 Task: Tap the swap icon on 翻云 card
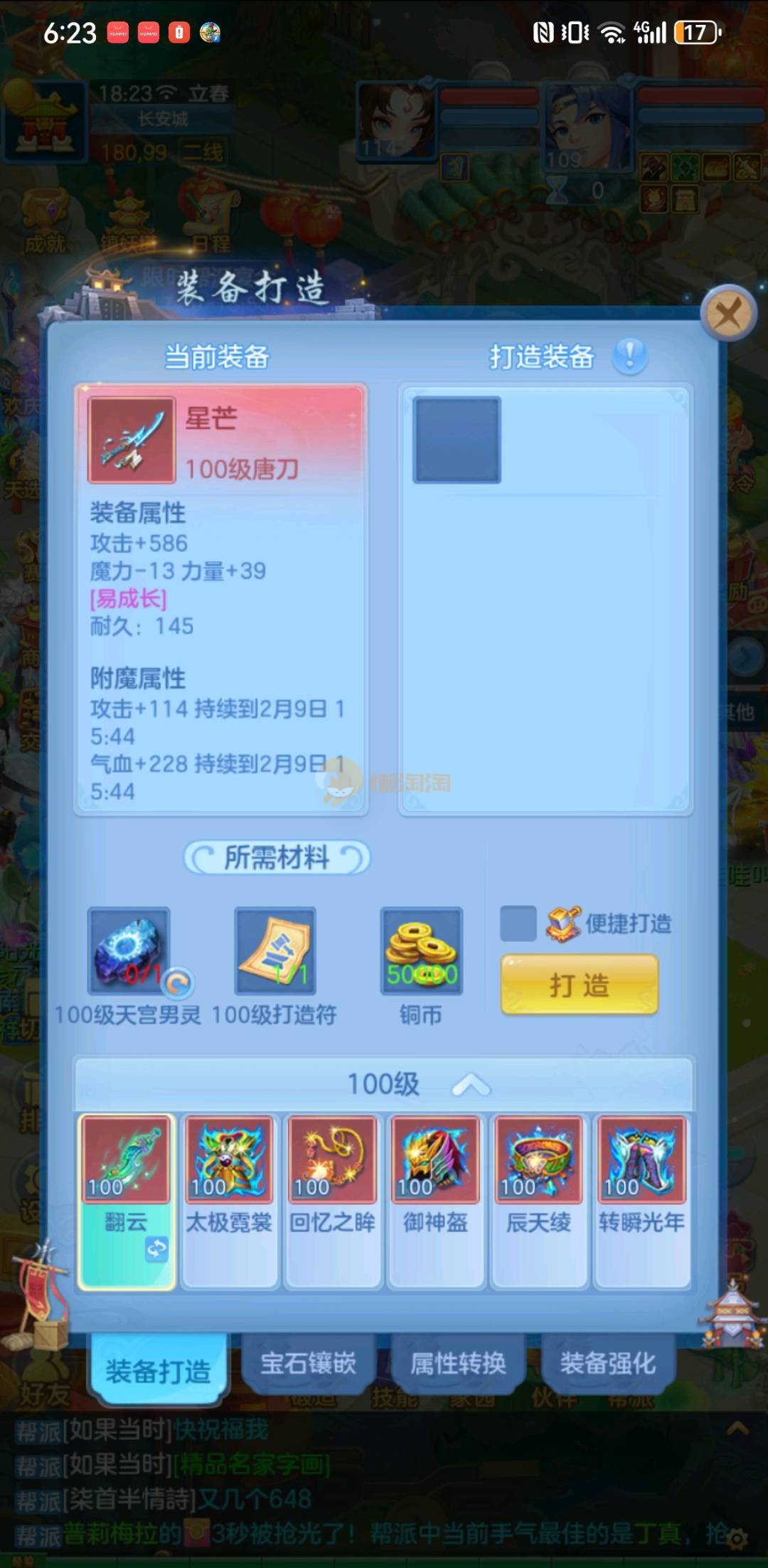[156, 1249]
